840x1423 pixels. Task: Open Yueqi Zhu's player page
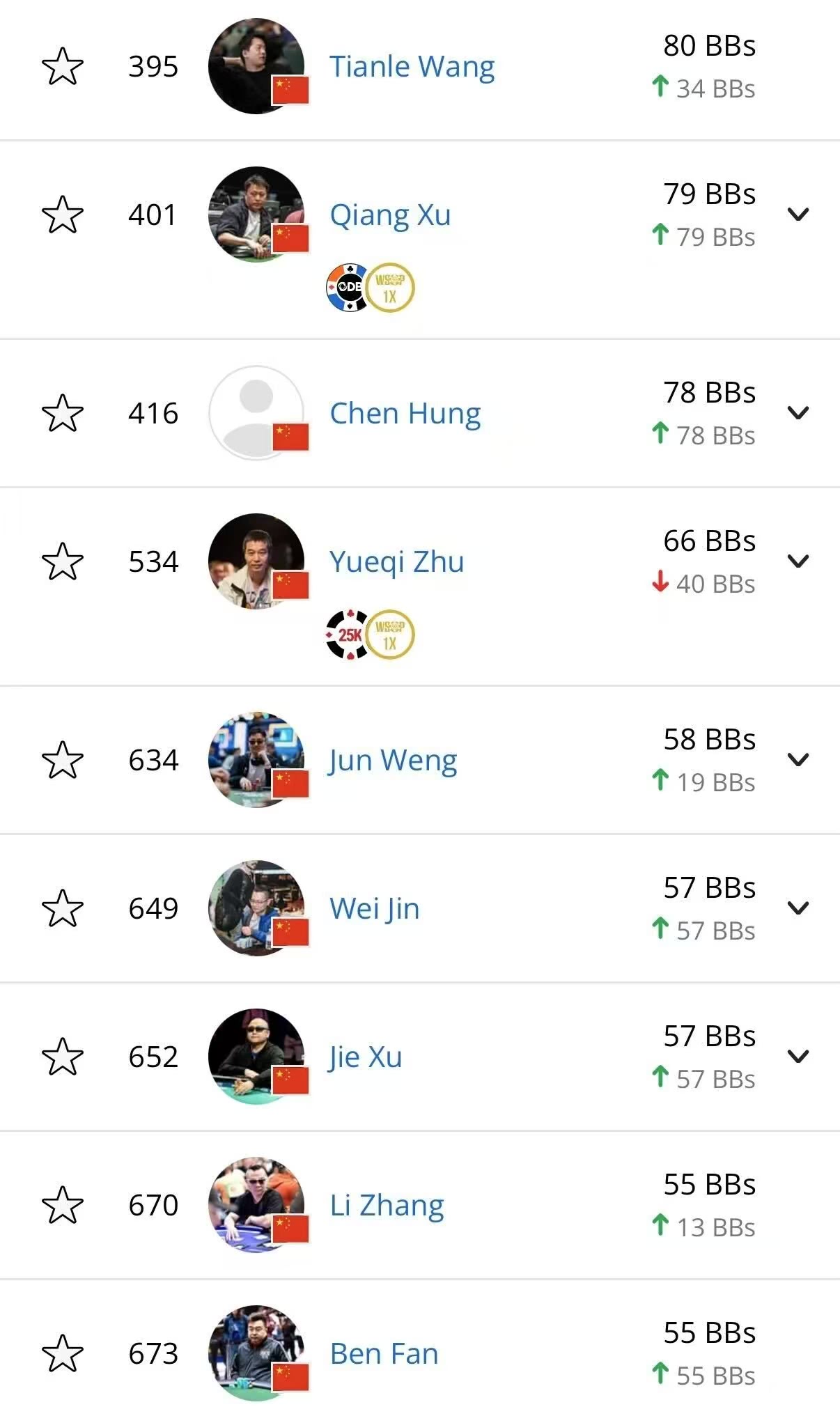(396, 562)
